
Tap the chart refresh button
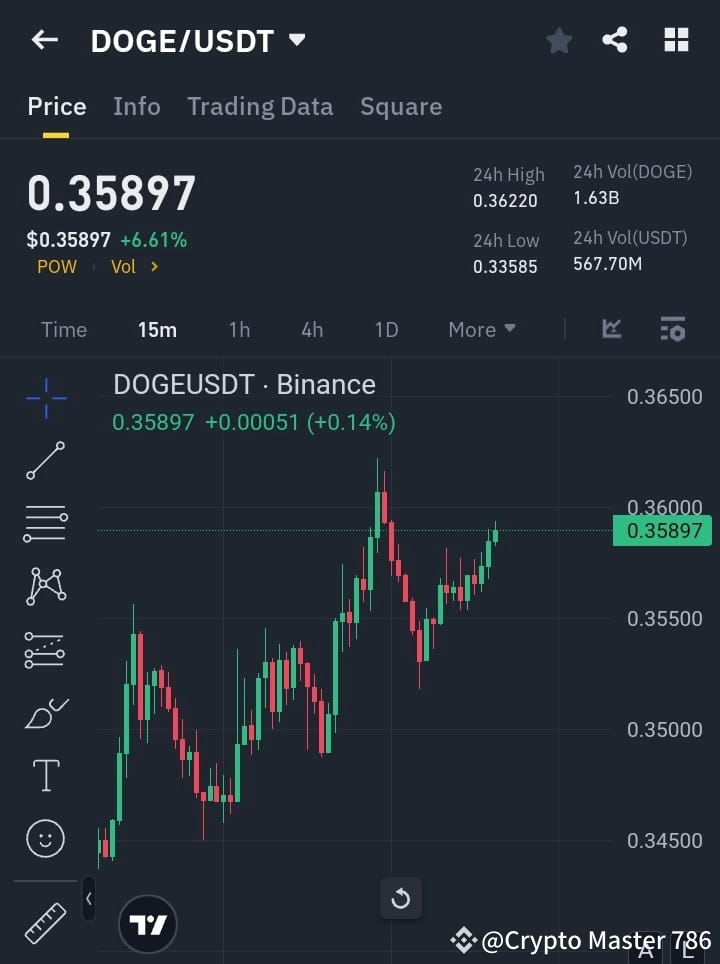click(x=401, y=898)
